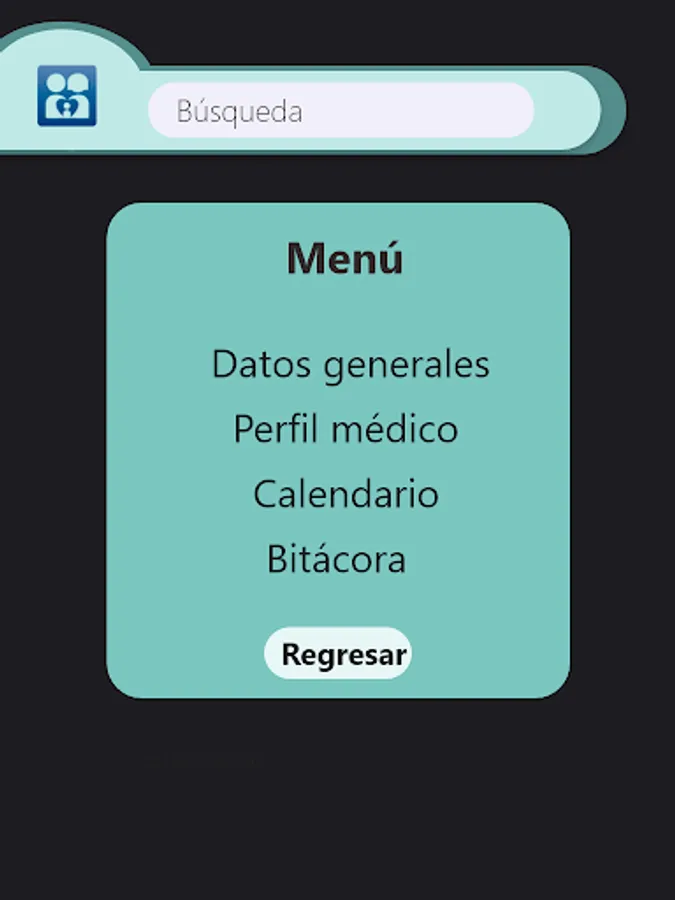Viewport: 675px width, 900px height.
Task: Open the Bitácora section
Action: pyautogui.click(x=336, y=559)
